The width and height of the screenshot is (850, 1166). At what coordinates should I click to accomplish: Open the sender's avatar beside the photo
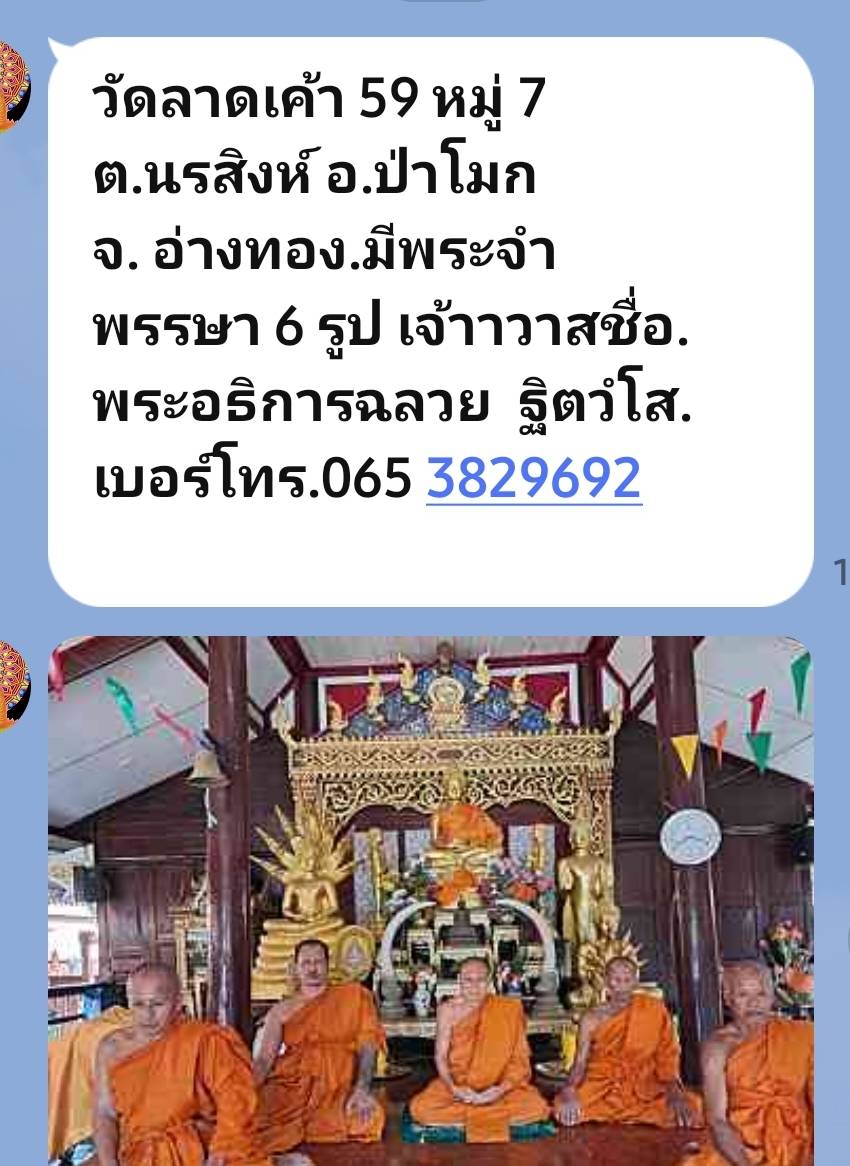click(12, 686)
